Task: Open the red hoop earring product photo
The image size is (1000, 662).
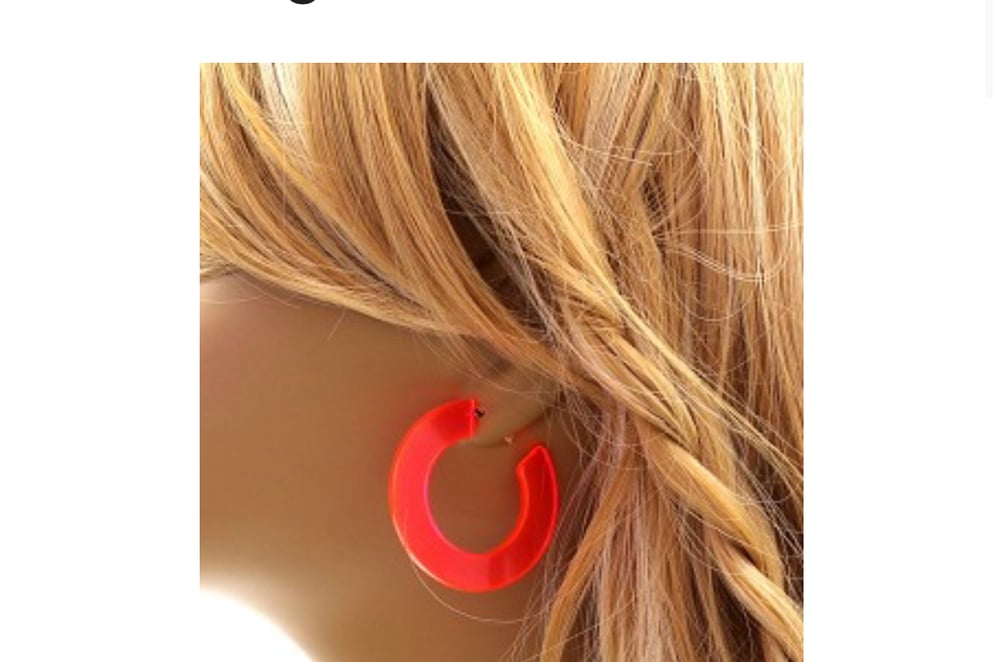Action: point(501,362)
